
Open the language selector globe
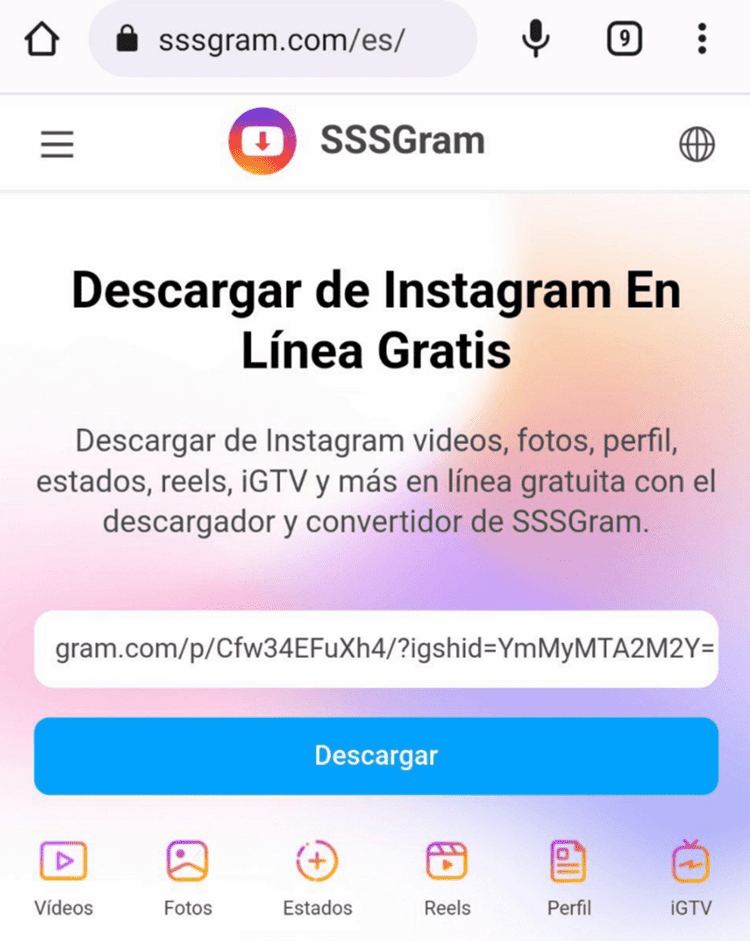pos(697,145)
